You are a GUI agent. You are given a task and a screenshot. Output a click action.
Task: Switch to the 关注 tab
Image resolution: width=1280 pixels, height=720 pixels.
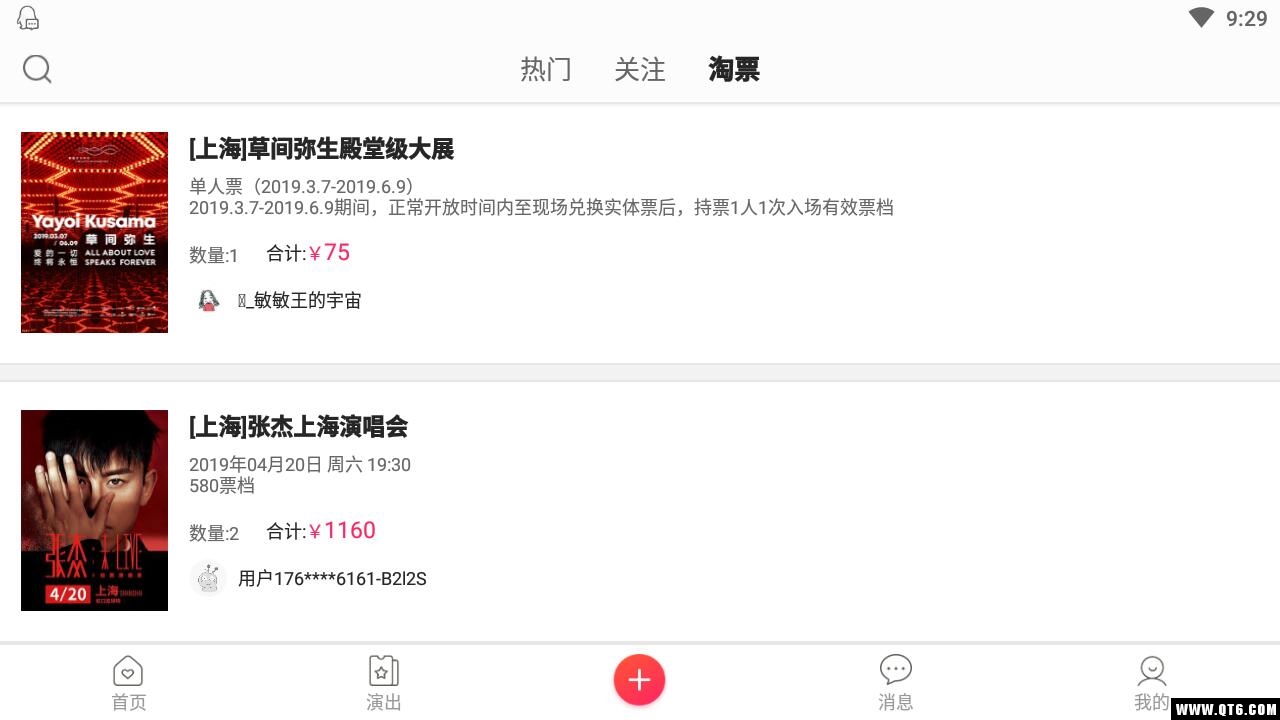(x=640, y=69)
